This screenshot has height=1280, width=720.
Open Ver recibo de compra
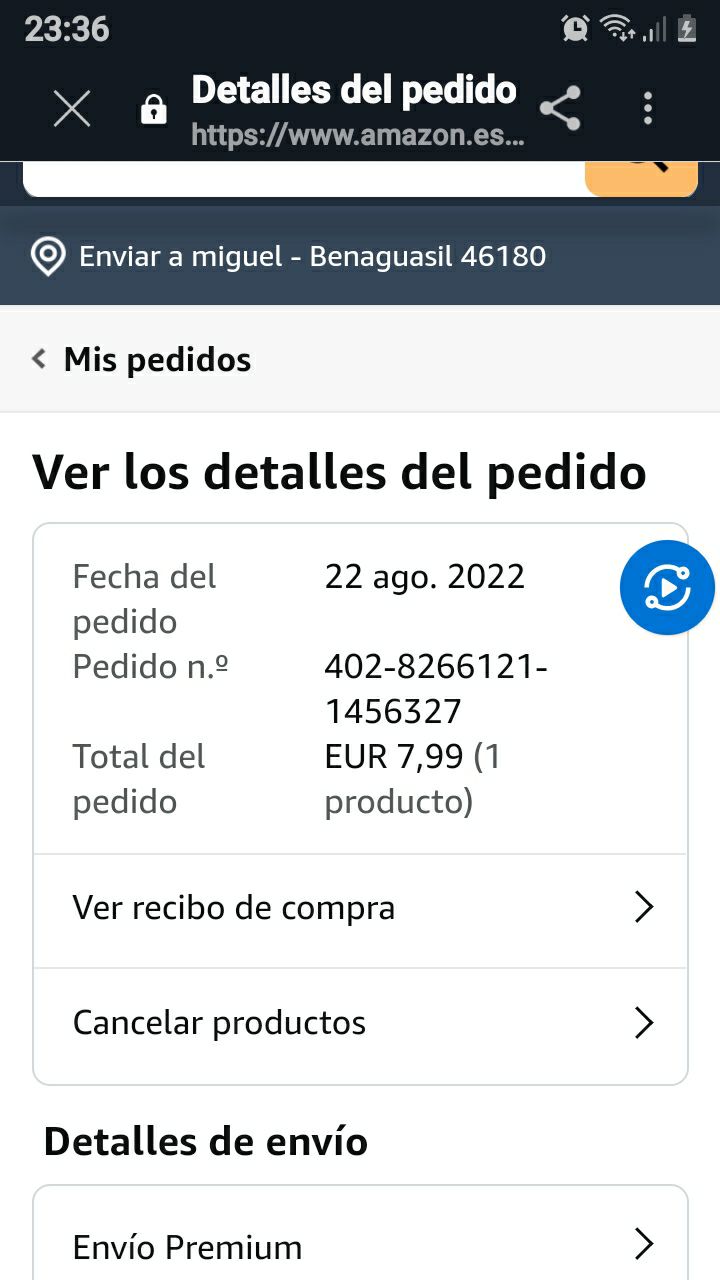(x=360, y=908)
